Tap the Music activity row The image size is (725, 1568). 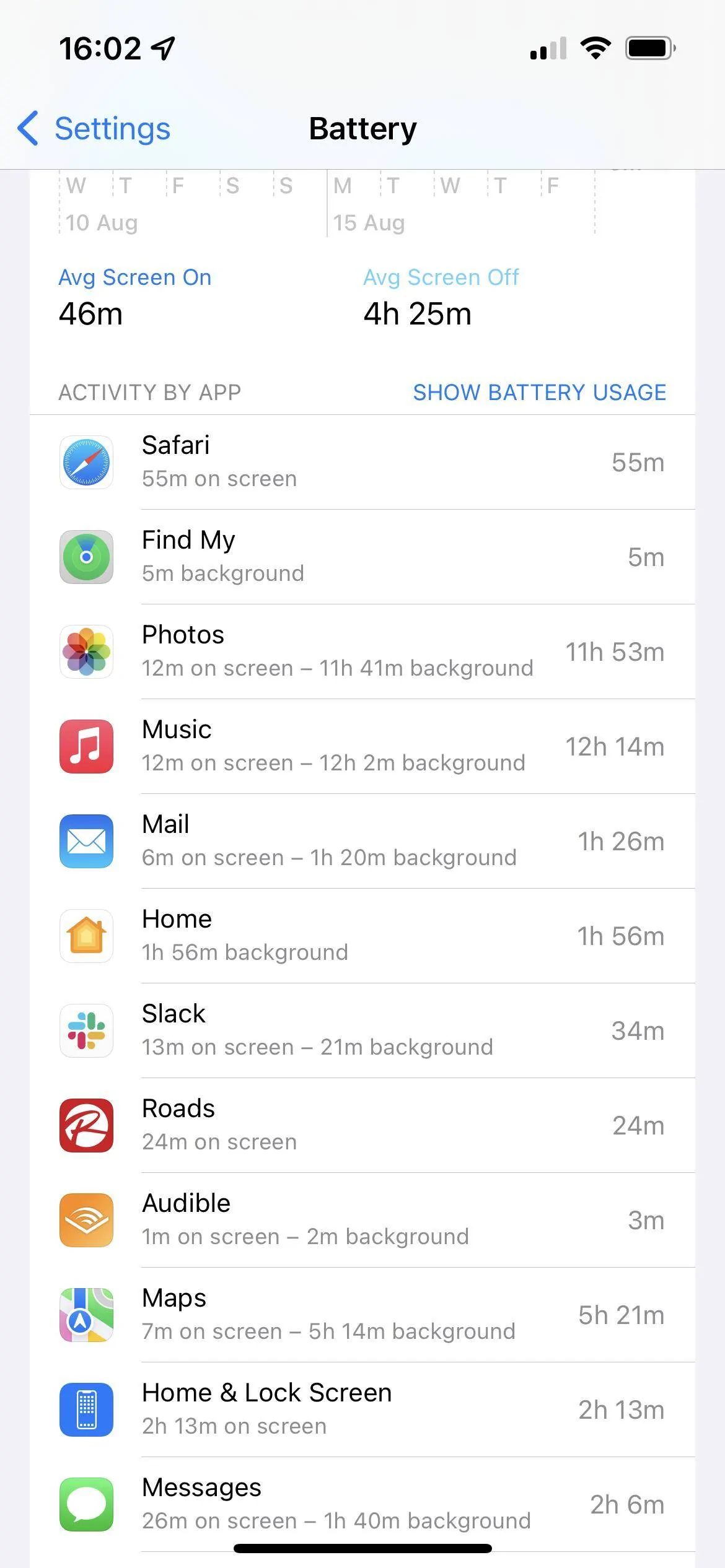[x=362, y=746]
